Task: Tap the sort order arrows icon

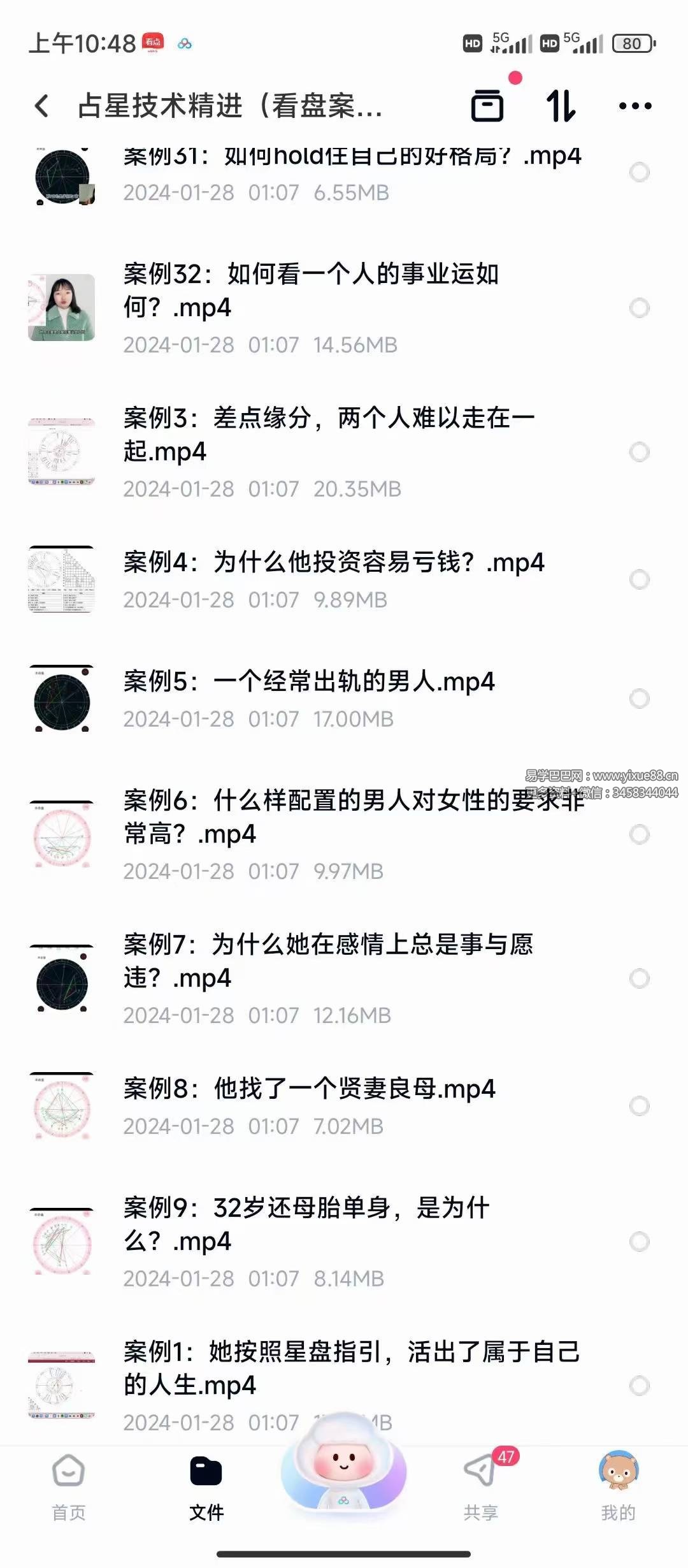Action: [561, 106]
